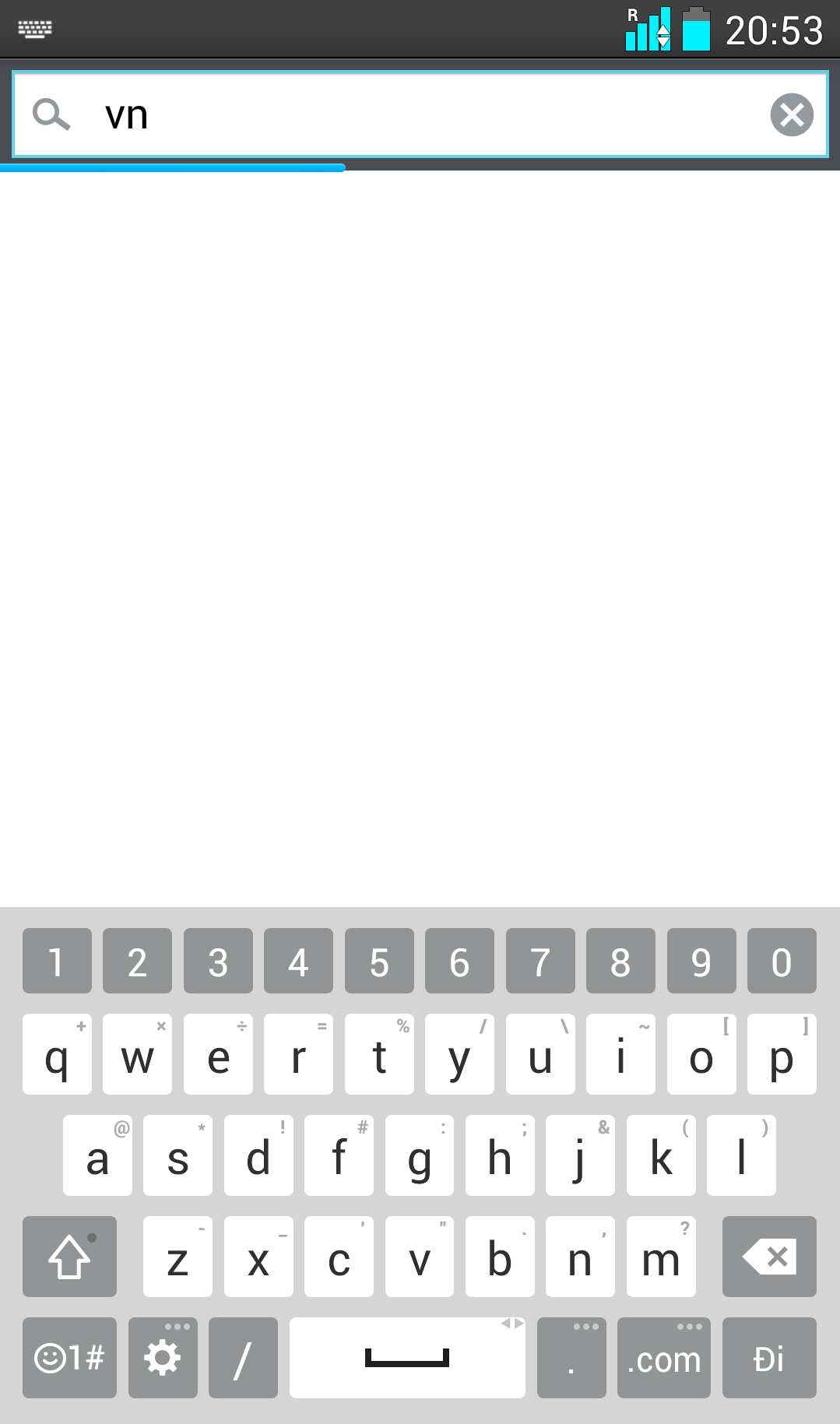Hit the spacebar
This screenshot has width=840, height=1424.
click(407, 1358)
